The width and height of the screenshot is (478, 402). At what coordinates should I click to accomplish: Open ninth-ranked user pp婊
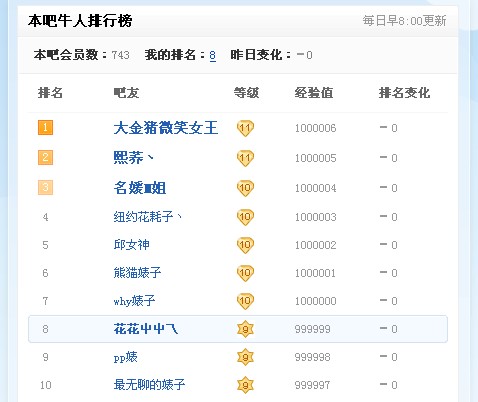125,357
